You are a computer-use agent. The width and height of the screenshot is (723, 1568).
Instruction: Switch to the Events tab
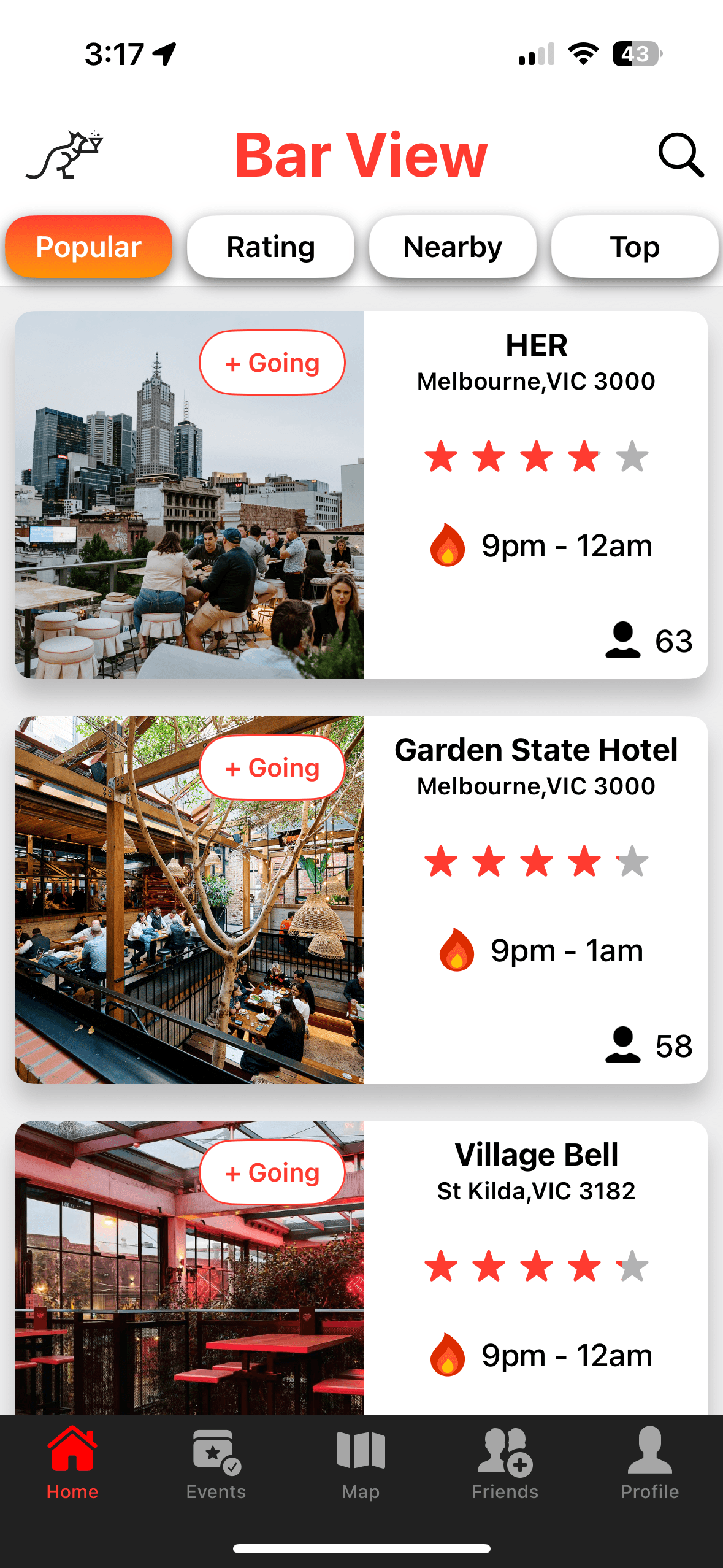click(216, 1464)
